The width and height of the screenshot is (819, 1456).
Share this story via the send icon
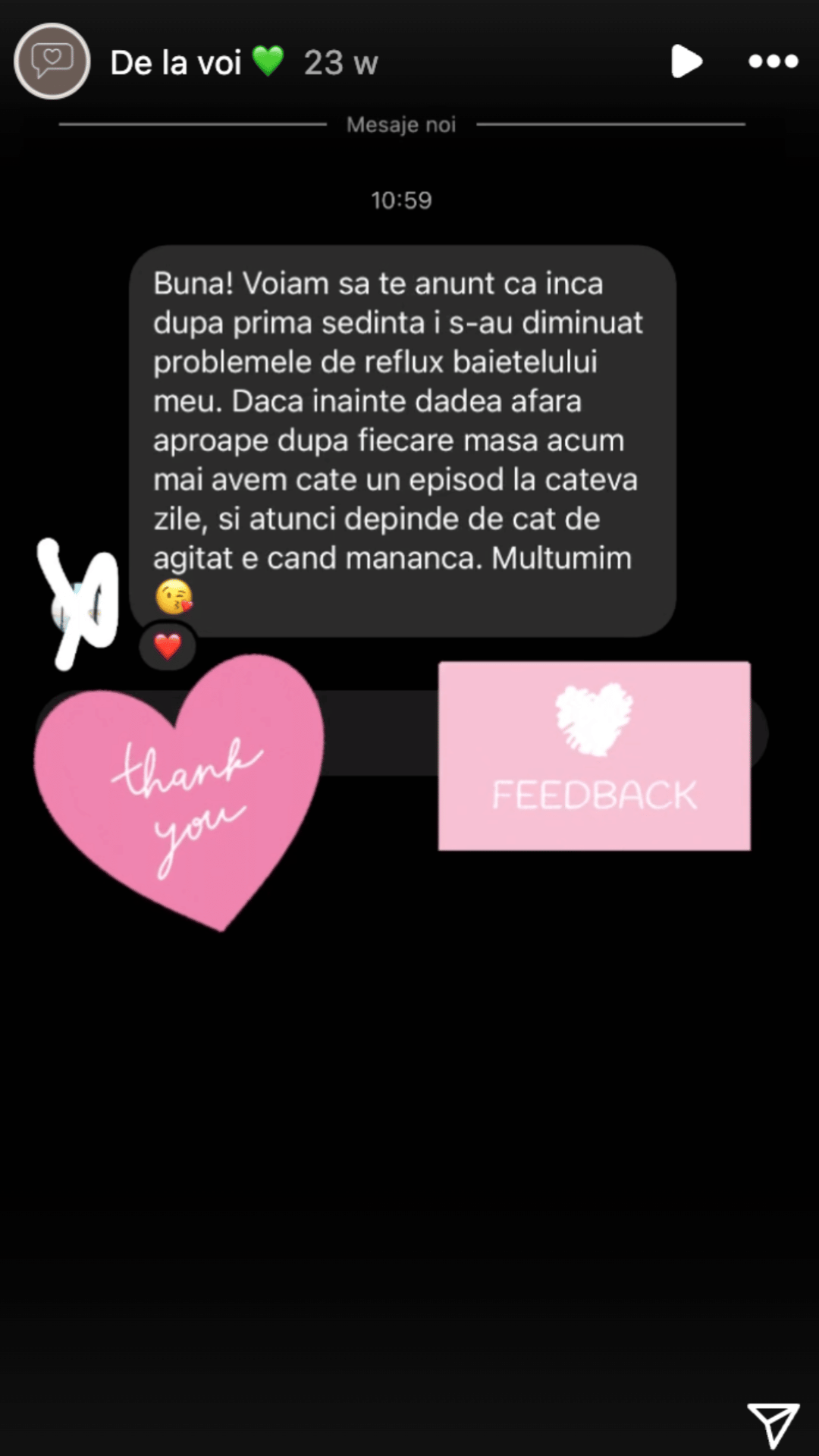click(x=773, y=1423)
